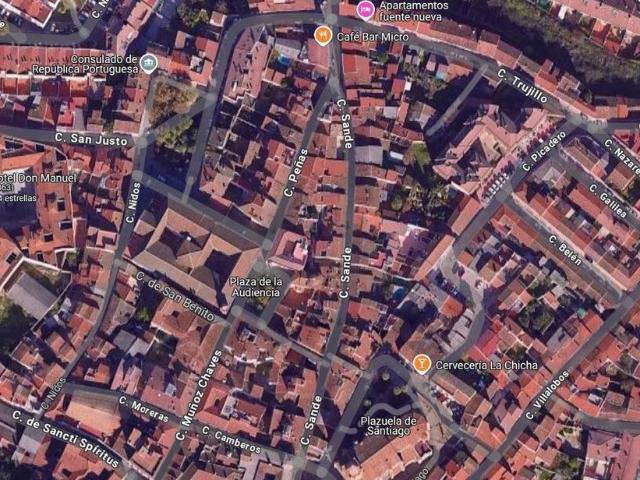This screenshot has width=640, height=480.
Task: Select the Apartamentos fuente nueva lodging pin
Action: 365,11
